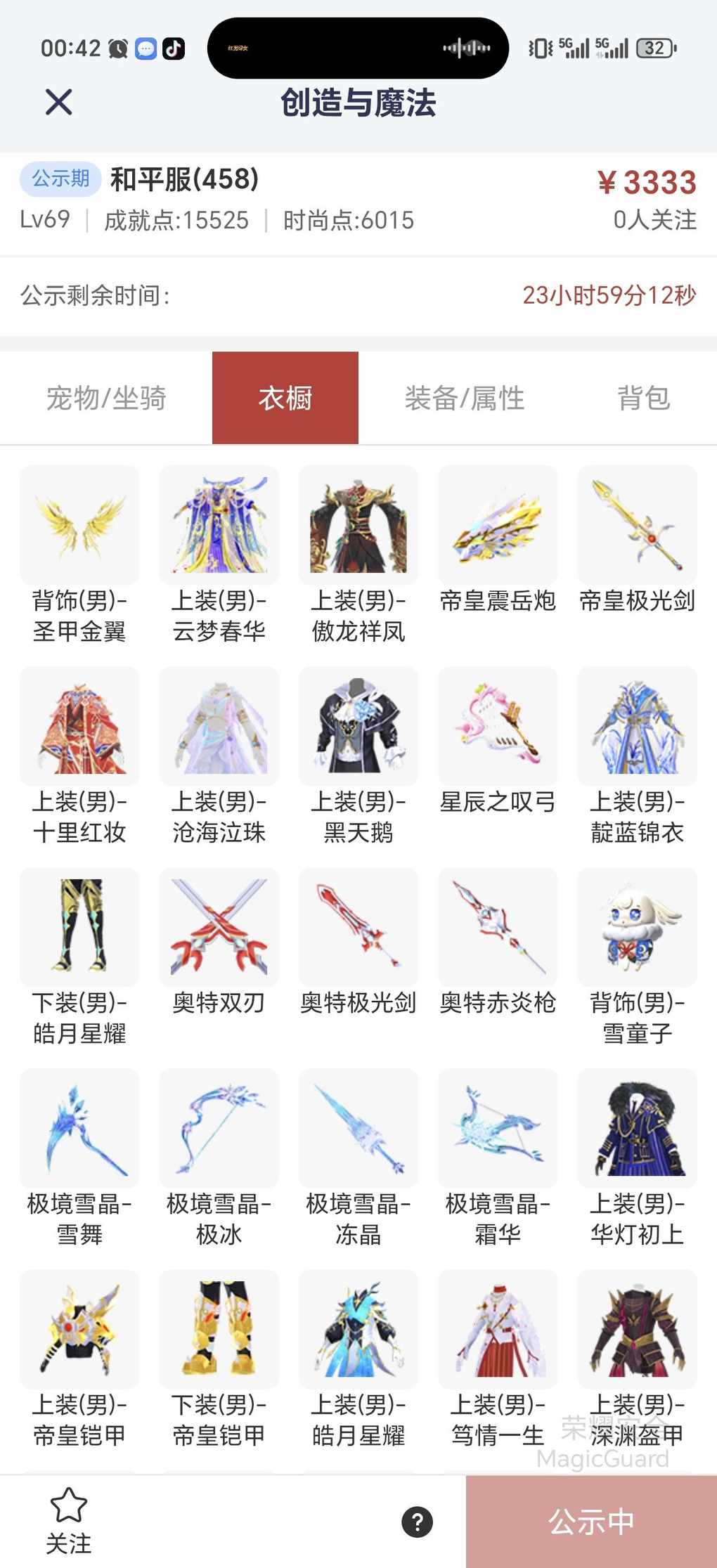
Task: View the 雪童子 back accessory item
Action: coord(637,928)
